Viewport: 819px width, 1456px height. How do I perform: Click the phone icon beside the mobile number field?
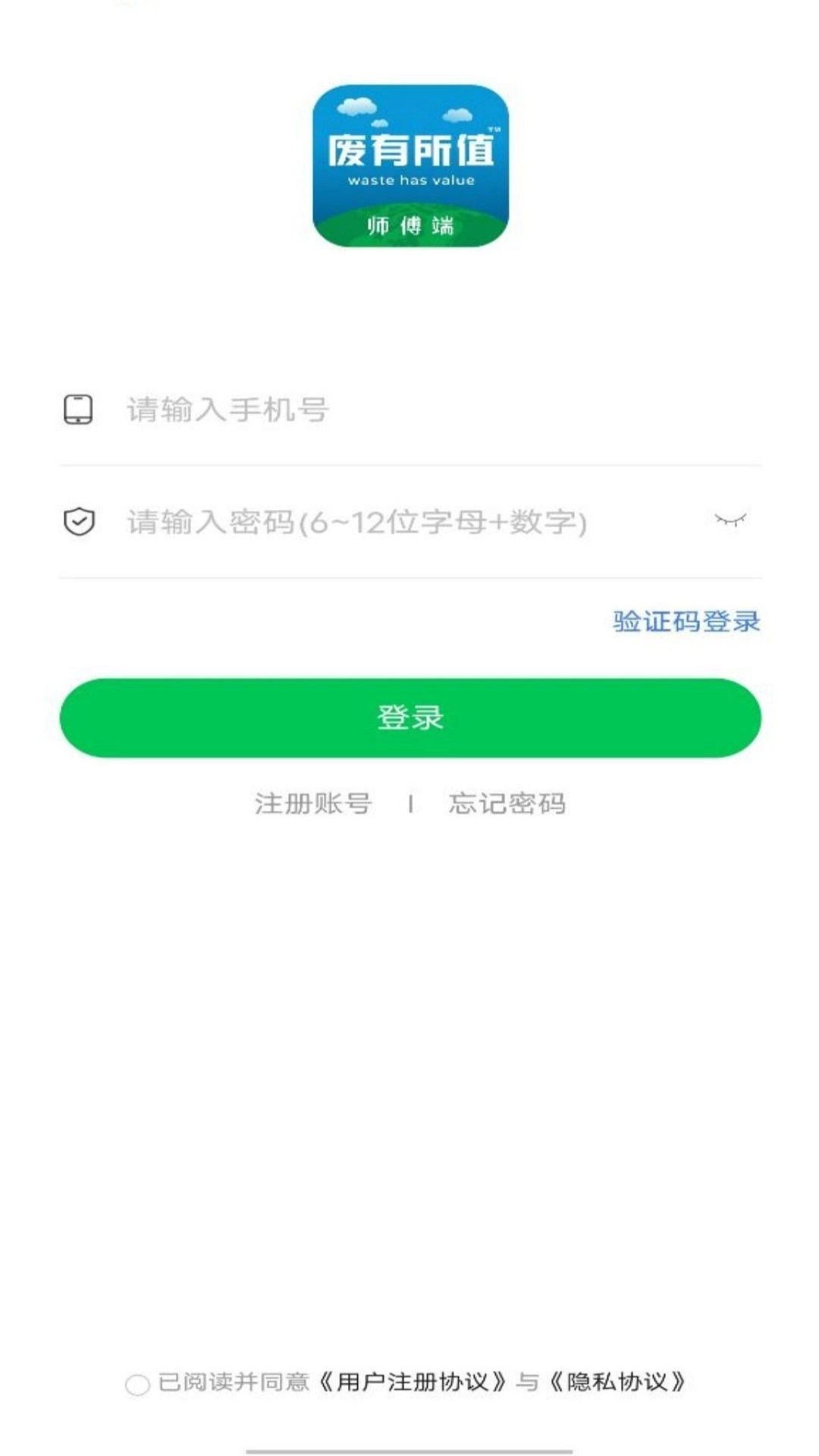78,409
